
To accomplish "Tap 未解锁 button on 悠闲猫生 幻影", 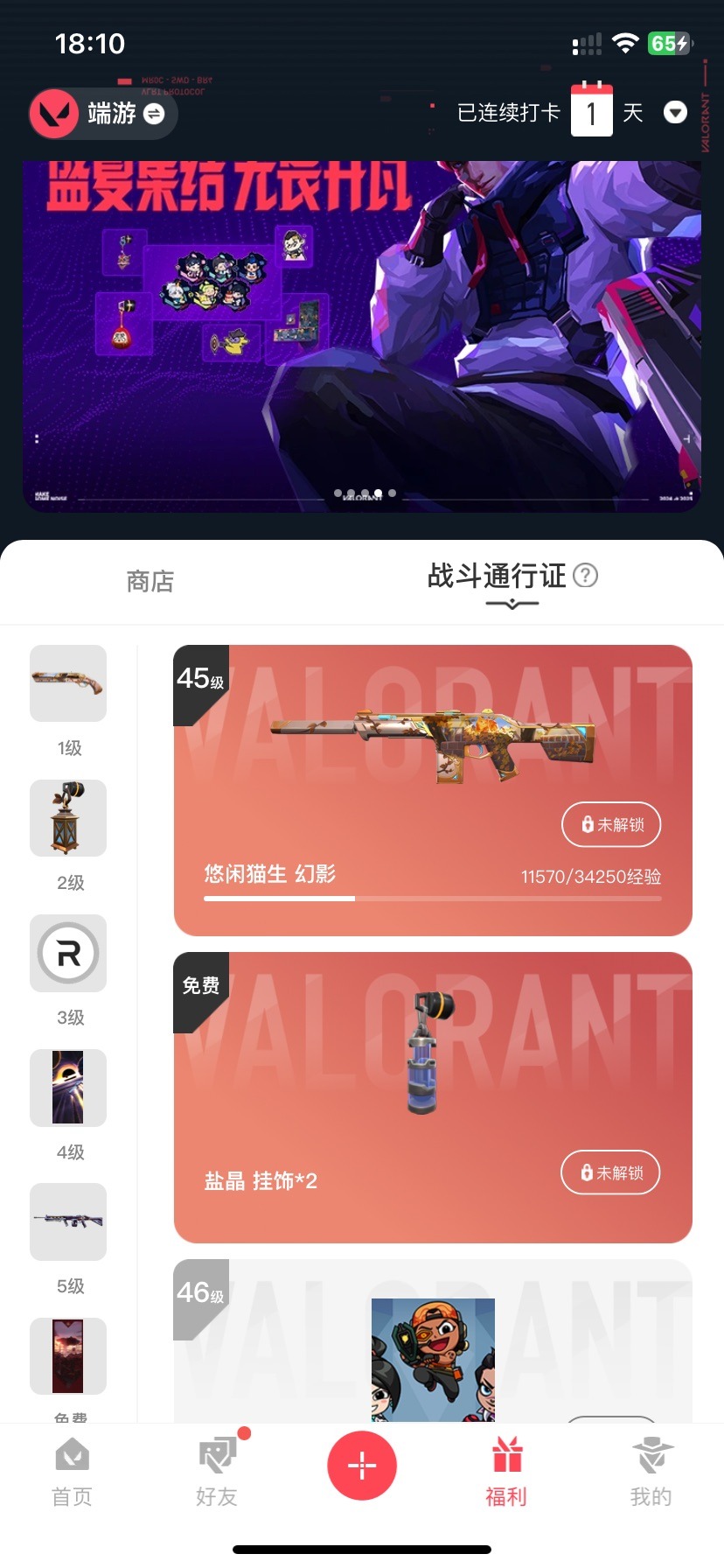I will point(611,824).
